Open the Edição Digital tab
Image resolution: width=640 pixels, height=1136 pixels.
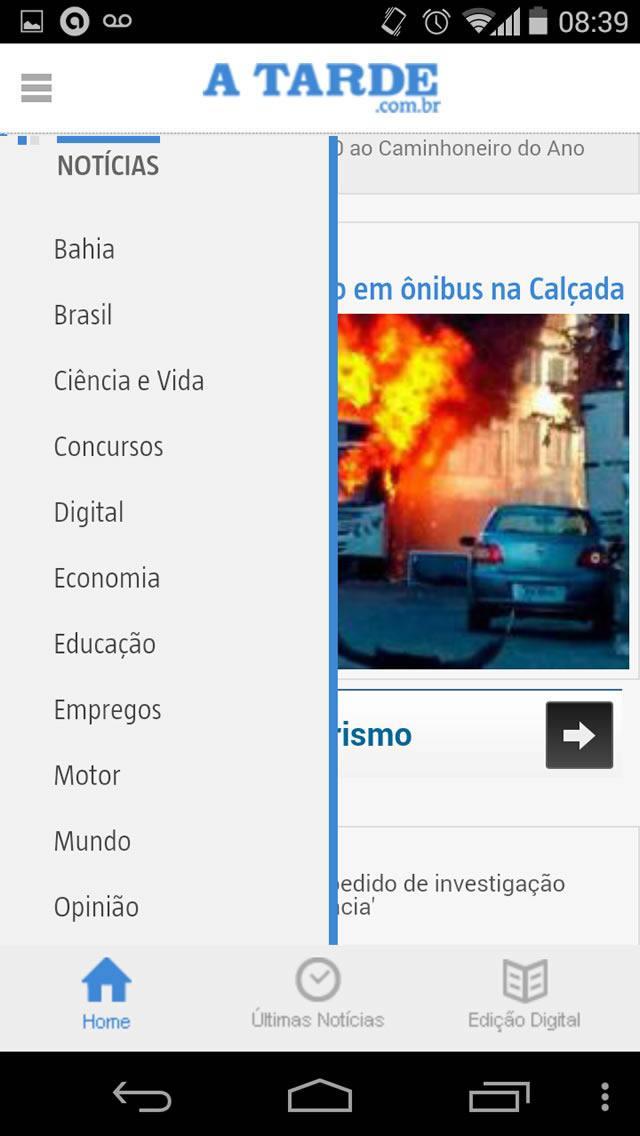click(x=524, y=994)
